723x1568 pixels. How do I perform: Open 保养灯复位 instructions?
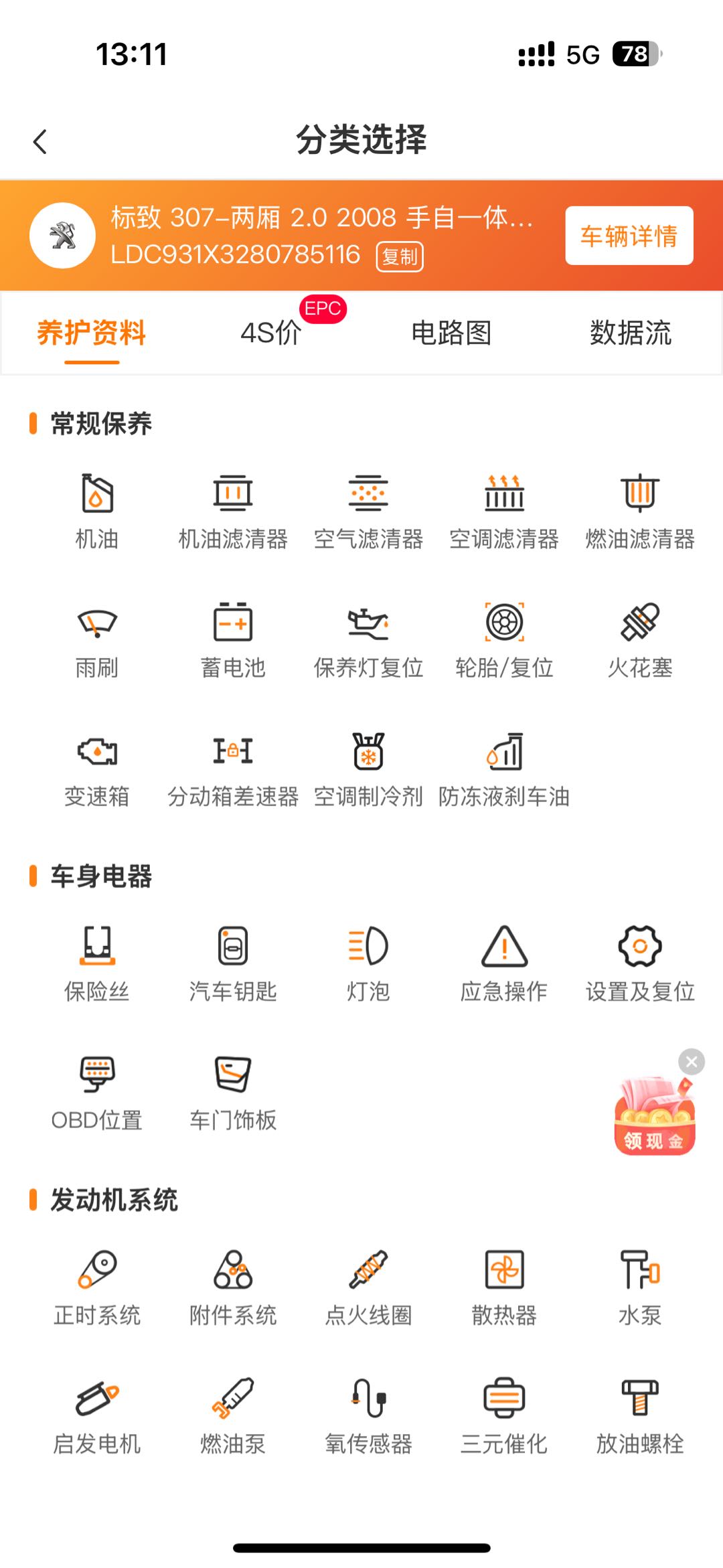[368, 639]
